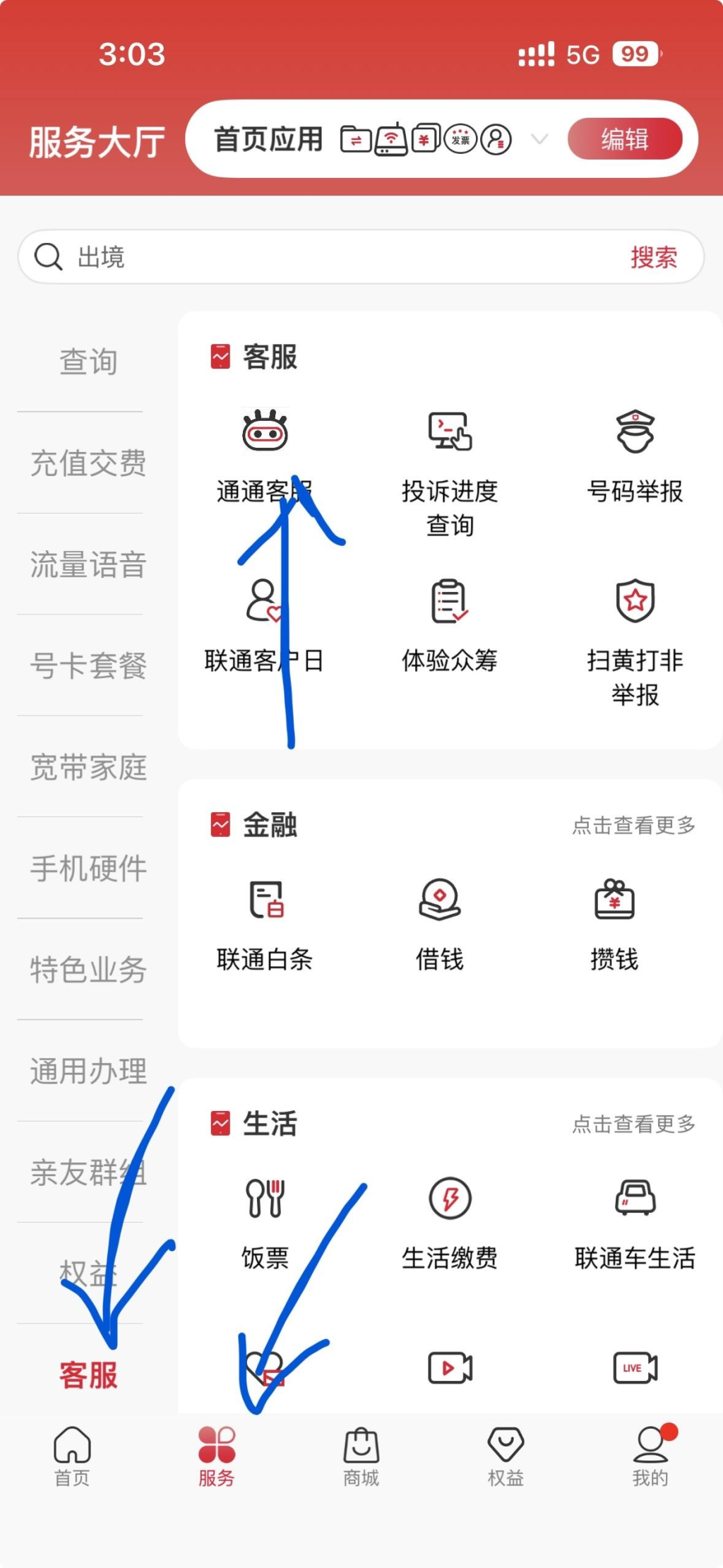Open 联通白条 service
This screenshot has width=723, height=1568.
pyautogui.click(x=265, y=922)
